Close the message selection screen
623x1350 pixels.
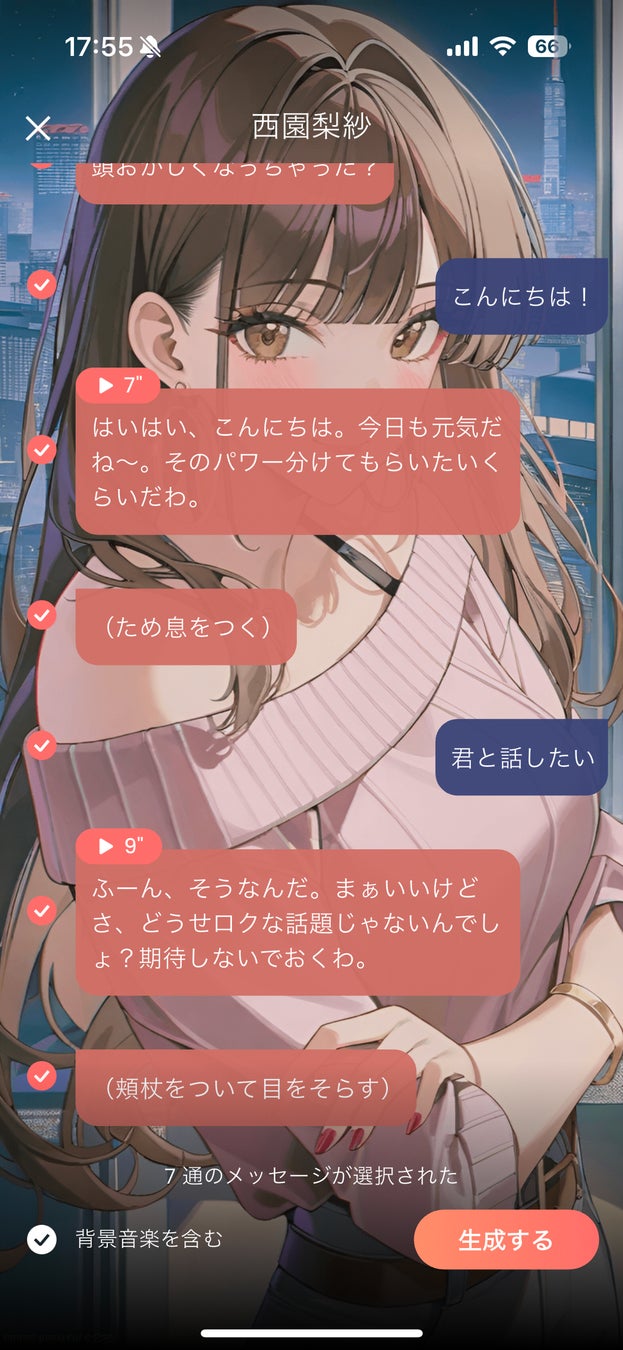(x=37, y=127)
